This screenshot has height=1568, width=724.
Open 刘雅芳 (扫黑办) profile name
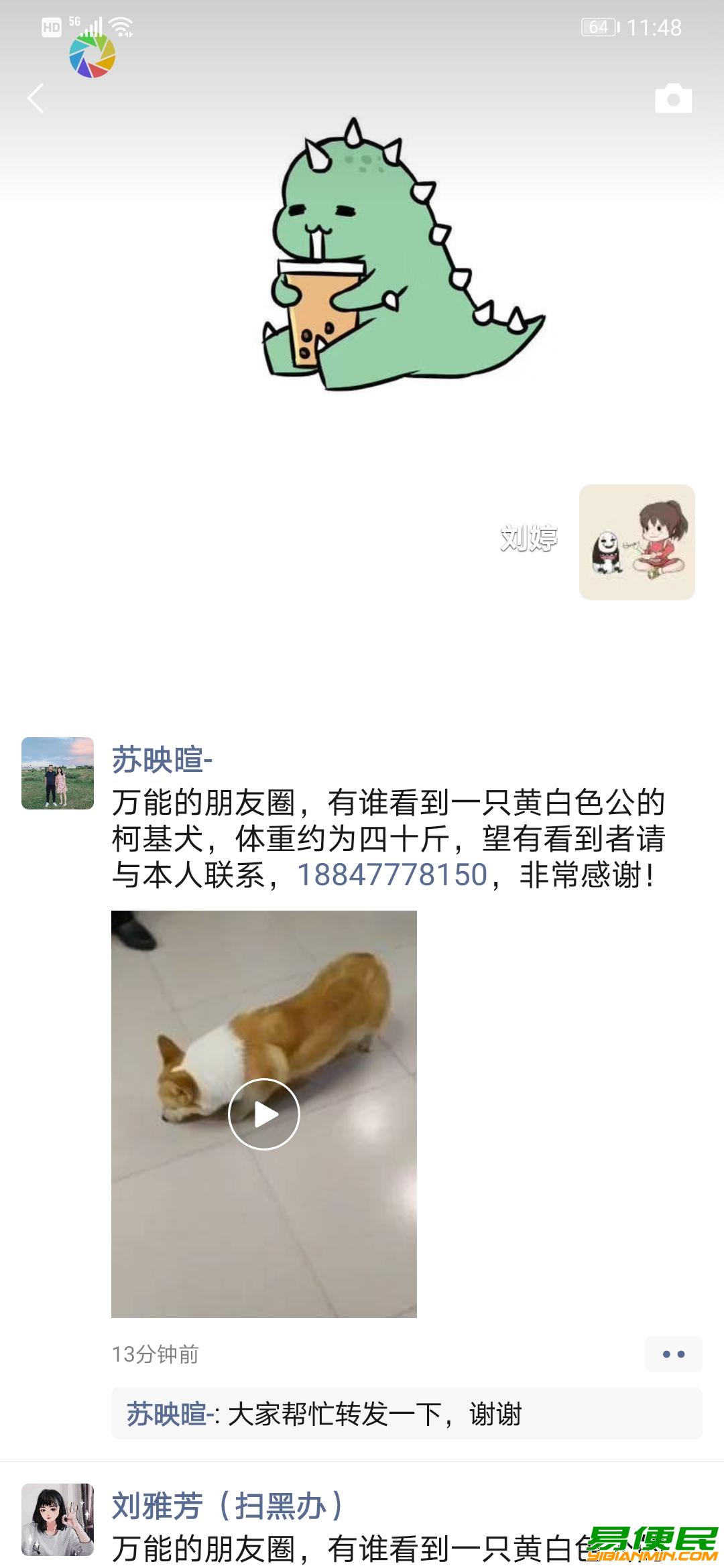click(228, 1506)
